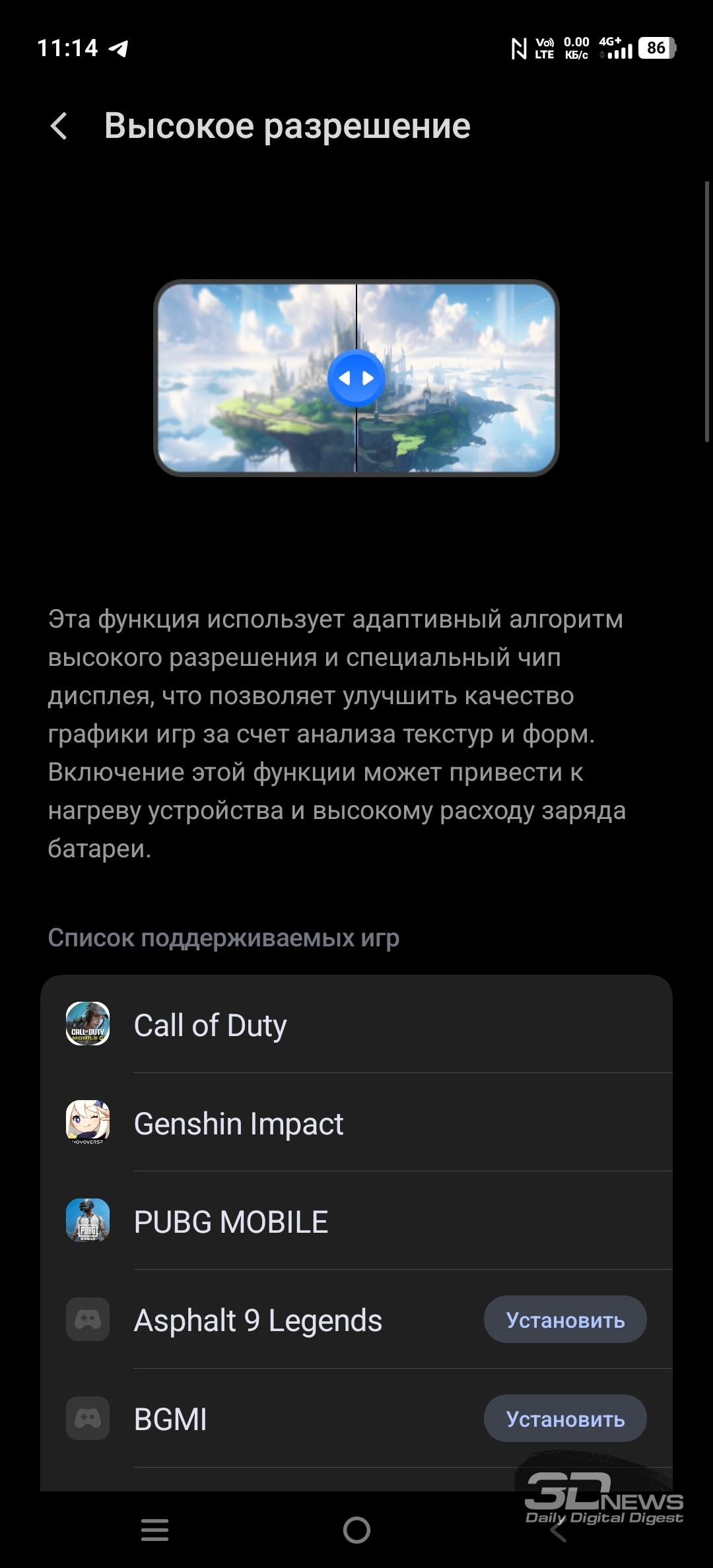The image size is (713, 1568).
Task: Select Genshin Impact in the games list
Action: tap(356, 1123)
